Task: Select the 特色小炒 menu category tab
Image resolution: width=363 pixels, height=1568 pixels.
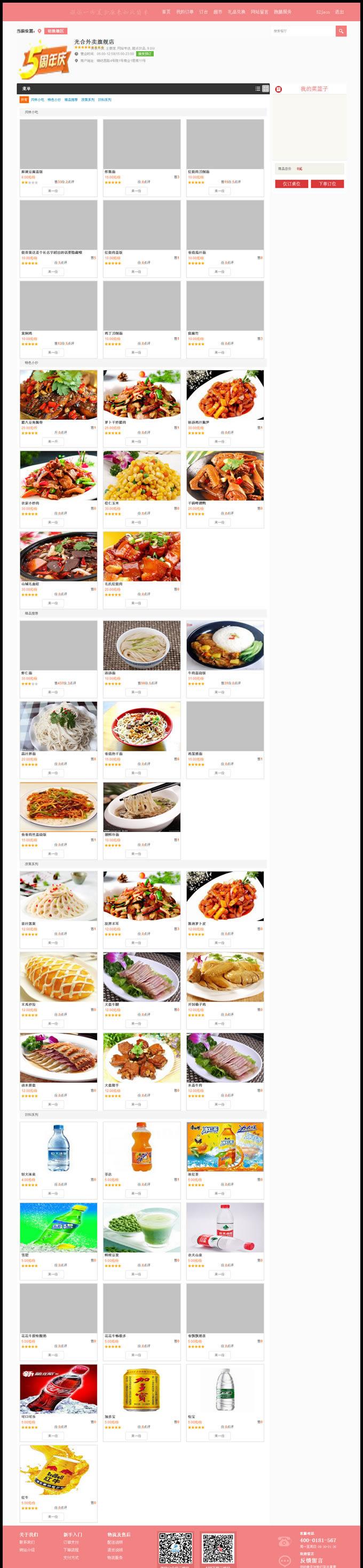Action: 54,100
